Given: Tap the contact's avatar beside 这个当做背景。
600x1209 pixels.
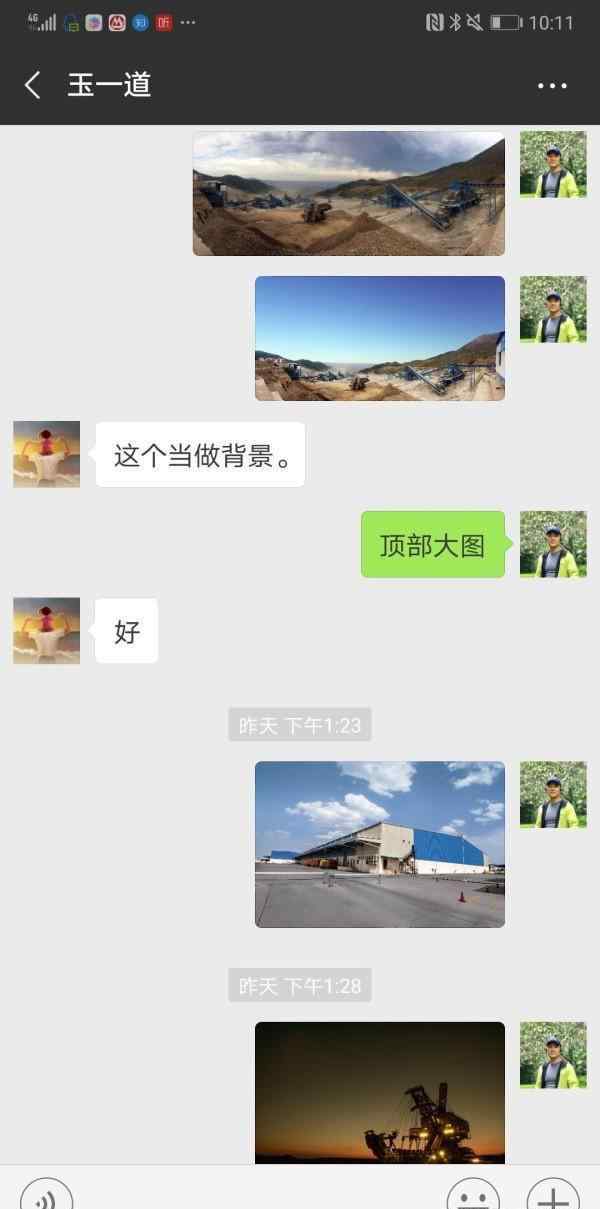Looking at the screenshot, I should 46,454.
